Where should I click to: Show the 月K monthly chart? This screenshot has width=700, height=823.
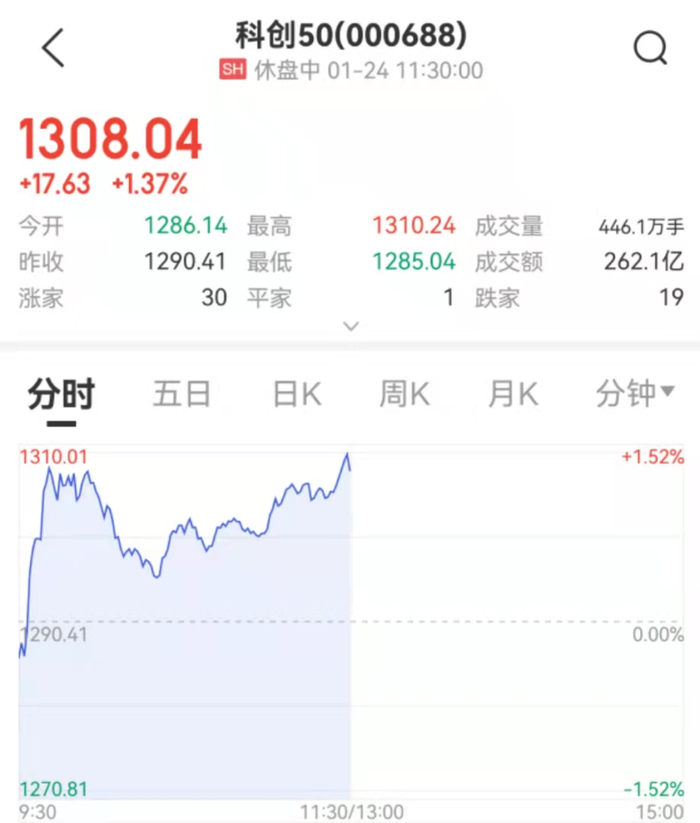513,394
